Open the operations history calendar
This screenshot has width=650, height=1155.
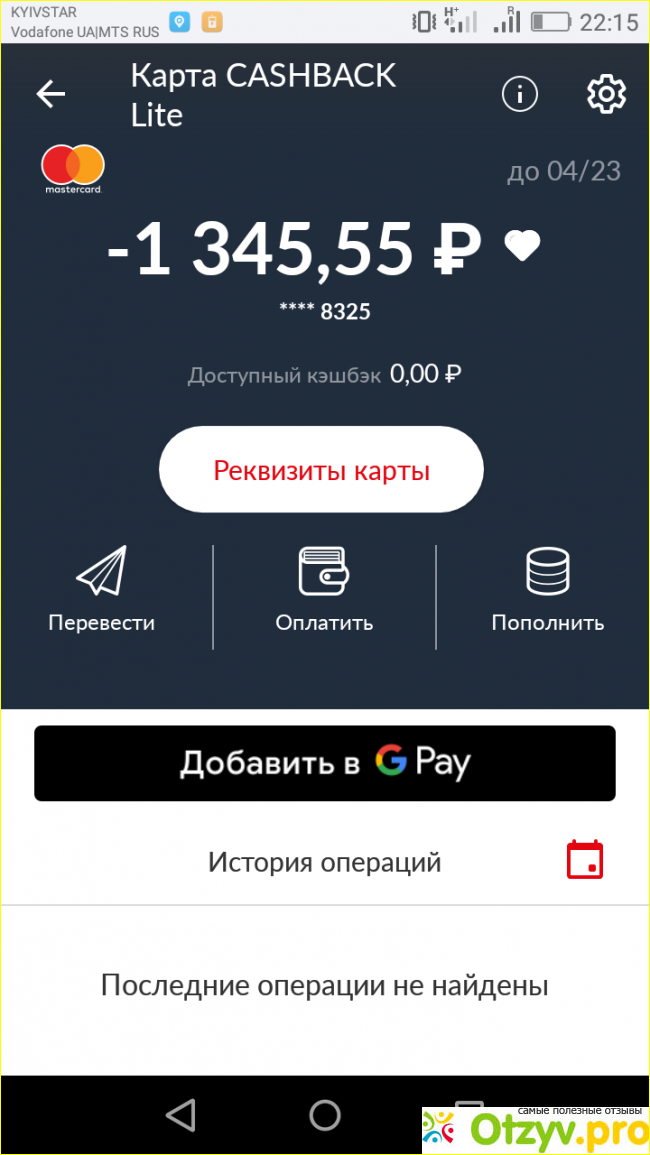coord(585,860)
